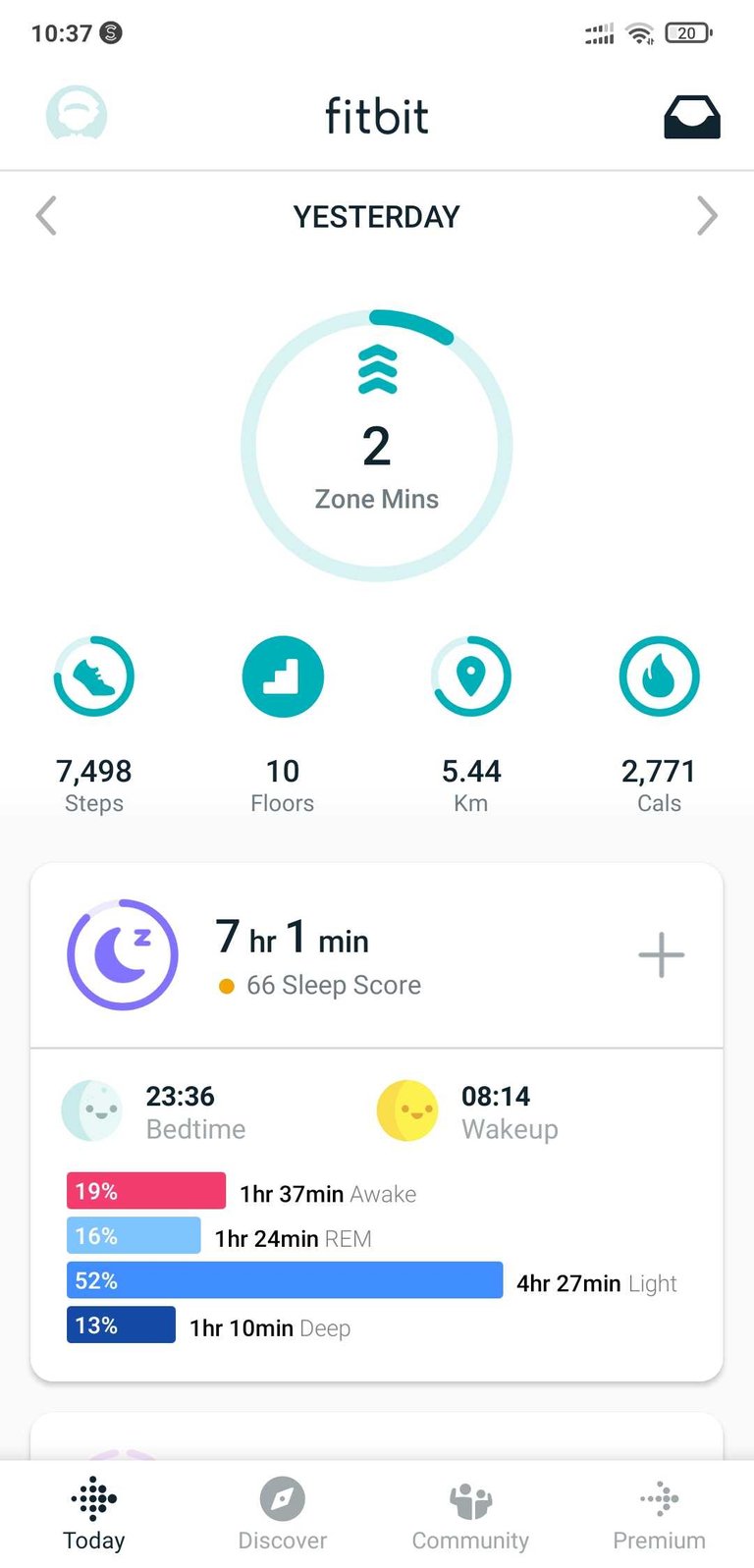Switch to the Today tab
Screen dimensions: 754x1568
(x=94, y=1514)
